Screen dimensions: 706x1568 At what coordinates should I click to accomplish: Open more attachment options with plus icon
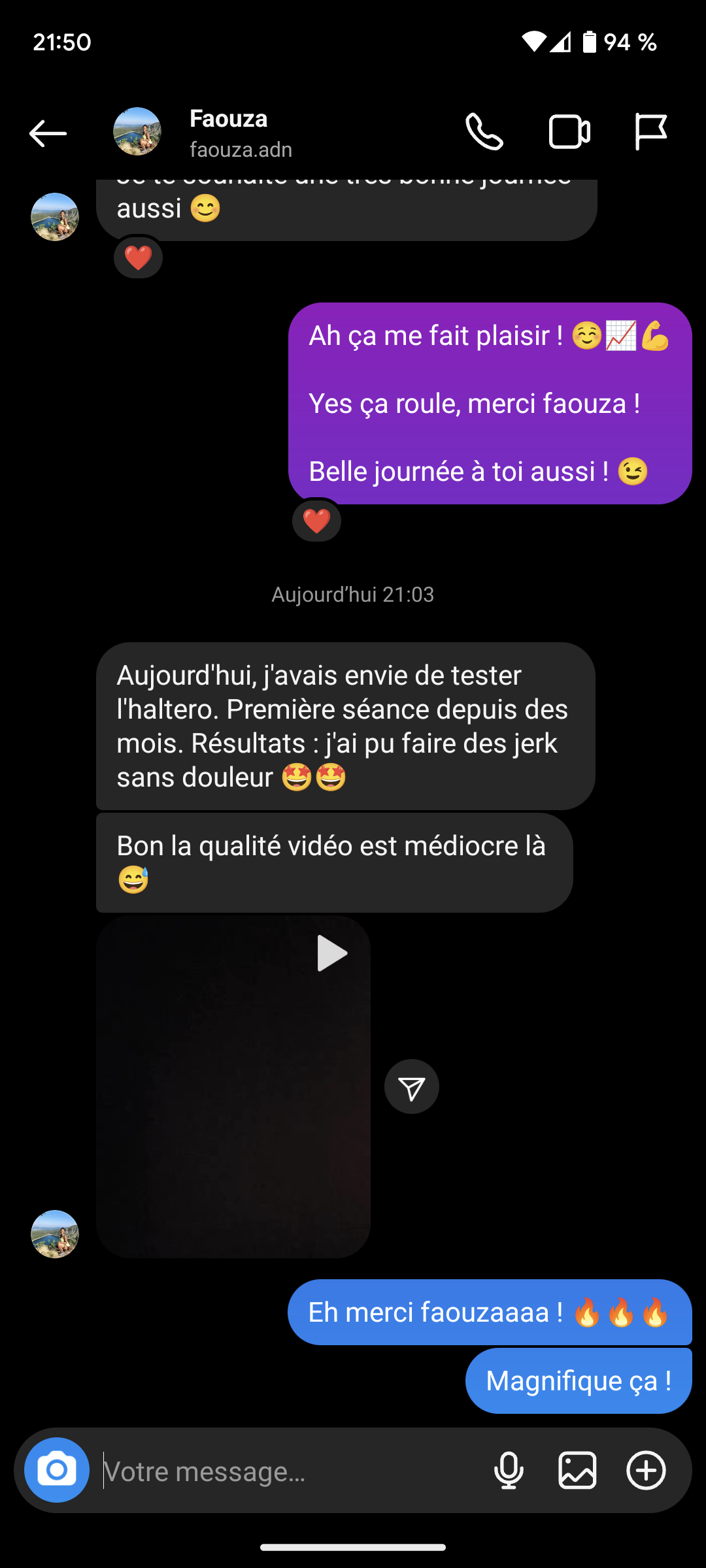pos(646,1471)
